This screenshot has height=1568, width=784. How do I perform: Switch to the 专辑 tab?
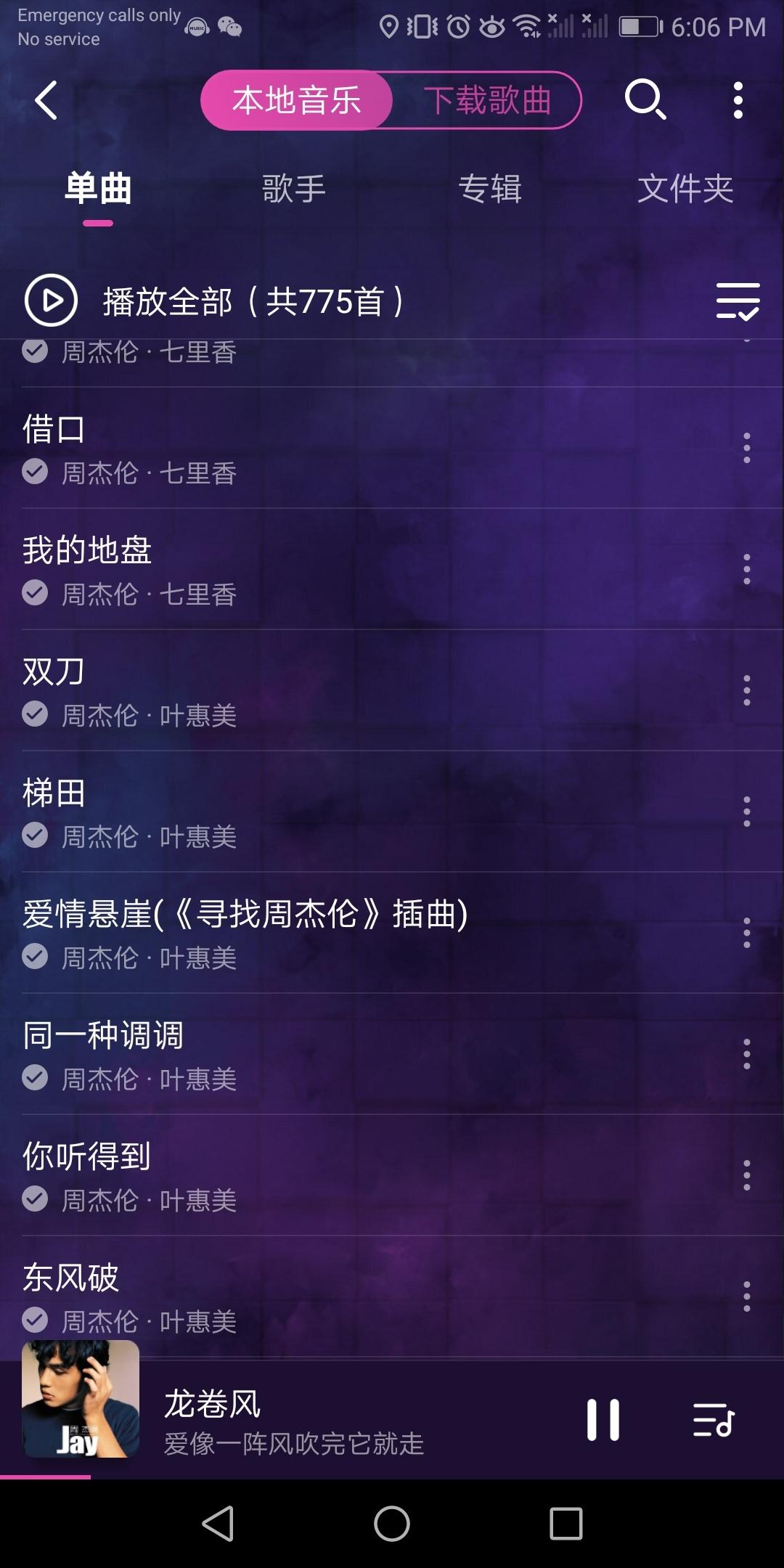(490, 189)
